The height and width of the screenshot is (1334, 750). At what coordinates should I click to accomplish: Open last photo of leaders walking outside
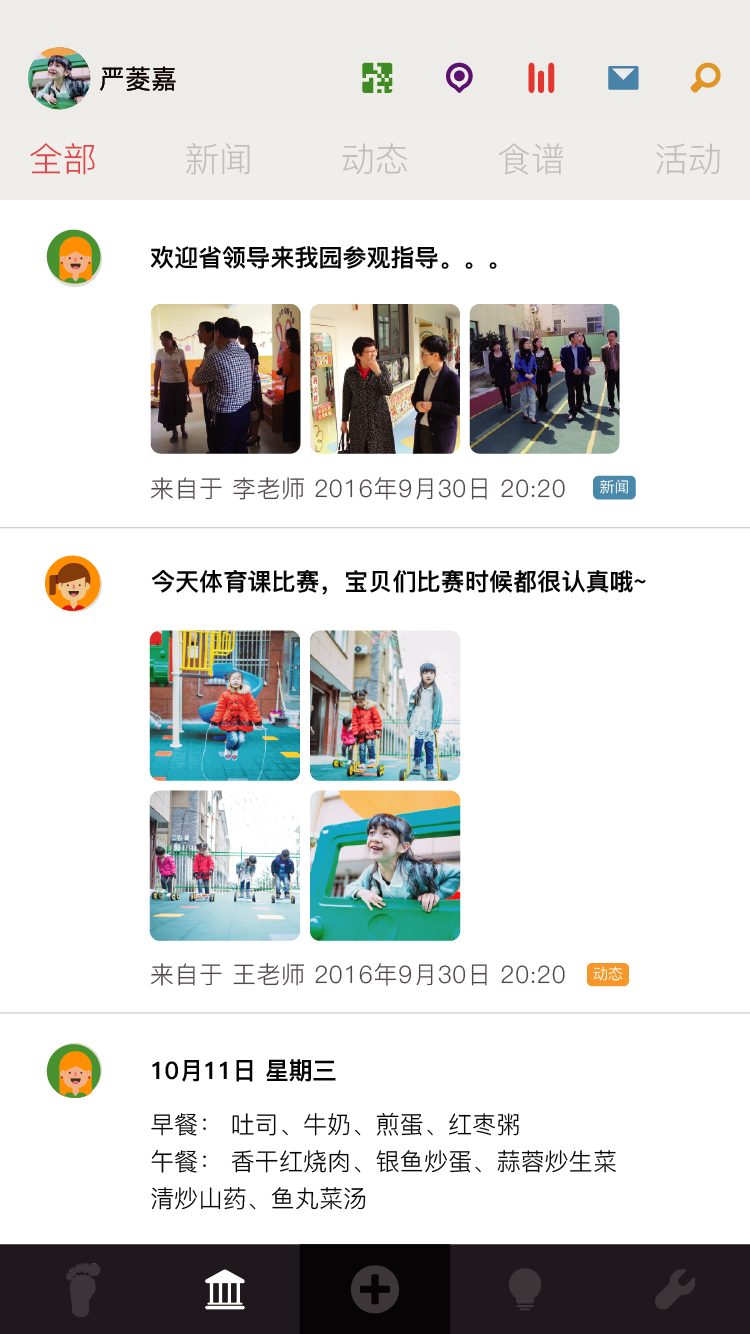[545, 379]
